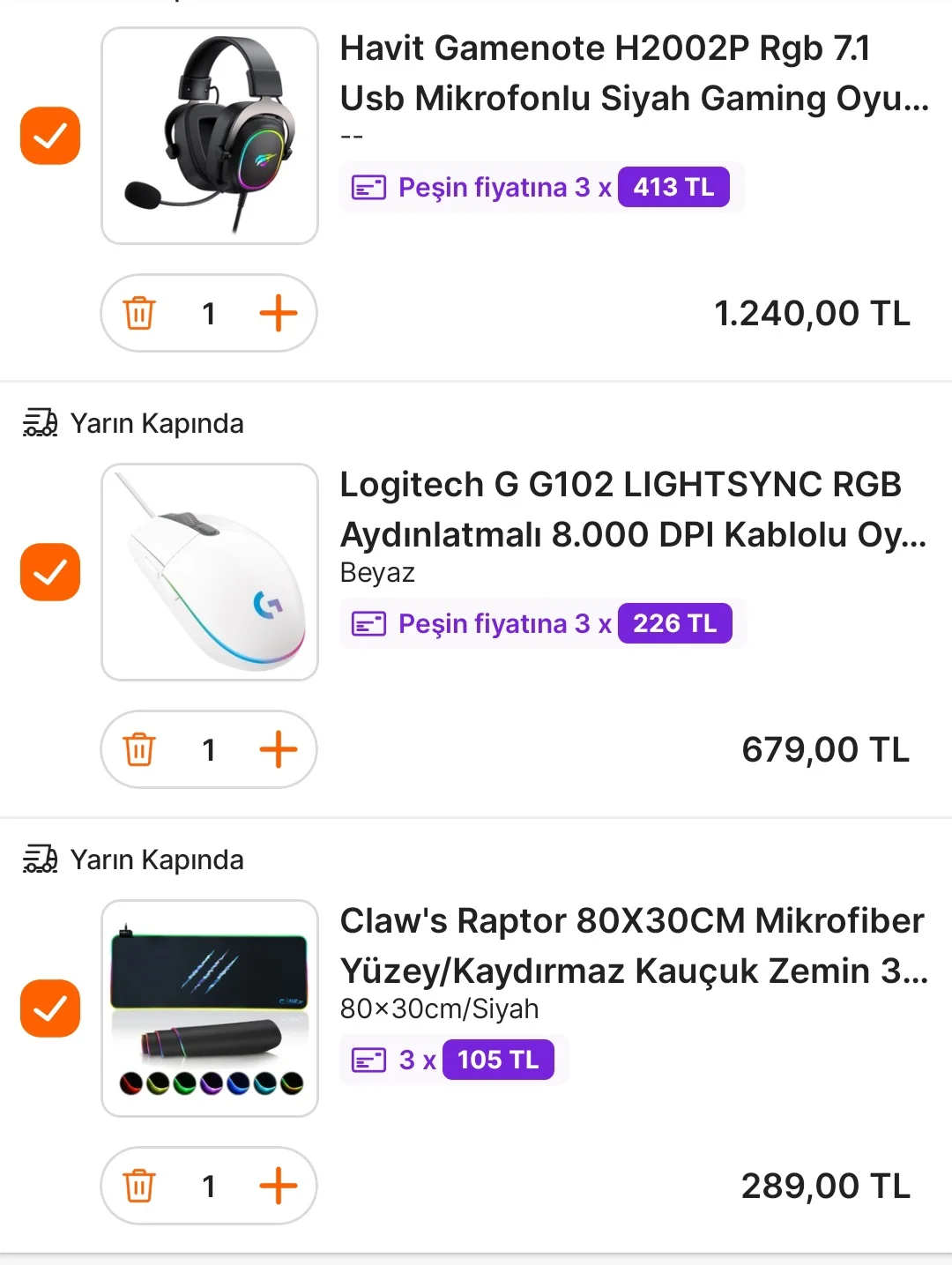The image size is (952, 1265).
Task: Open the Havit Gamenote H2002P product title
Action: [633, 73]
